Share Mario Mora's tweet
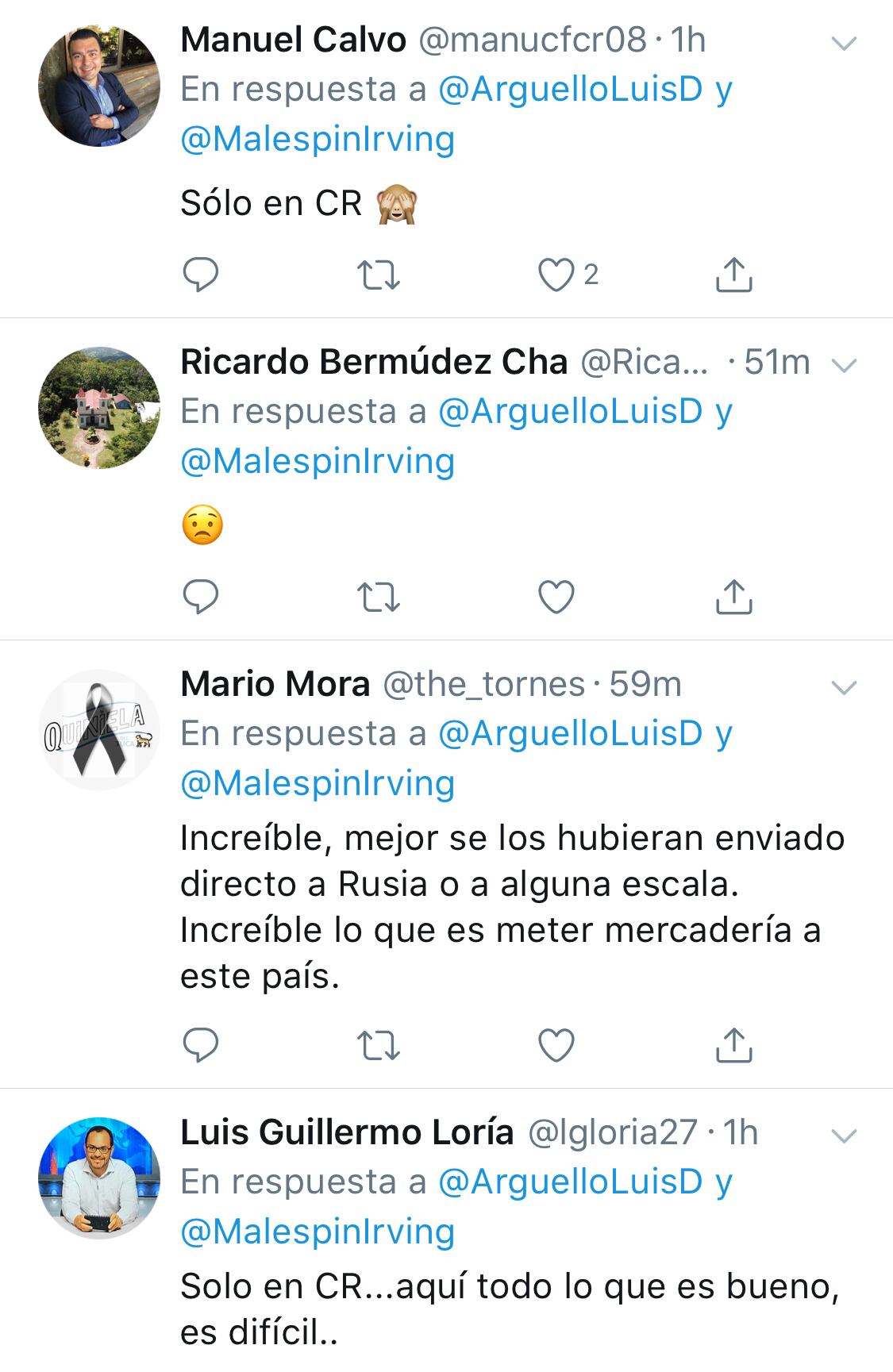The width and height of the screenshot is (893, 1372). tap(733, 1045)
